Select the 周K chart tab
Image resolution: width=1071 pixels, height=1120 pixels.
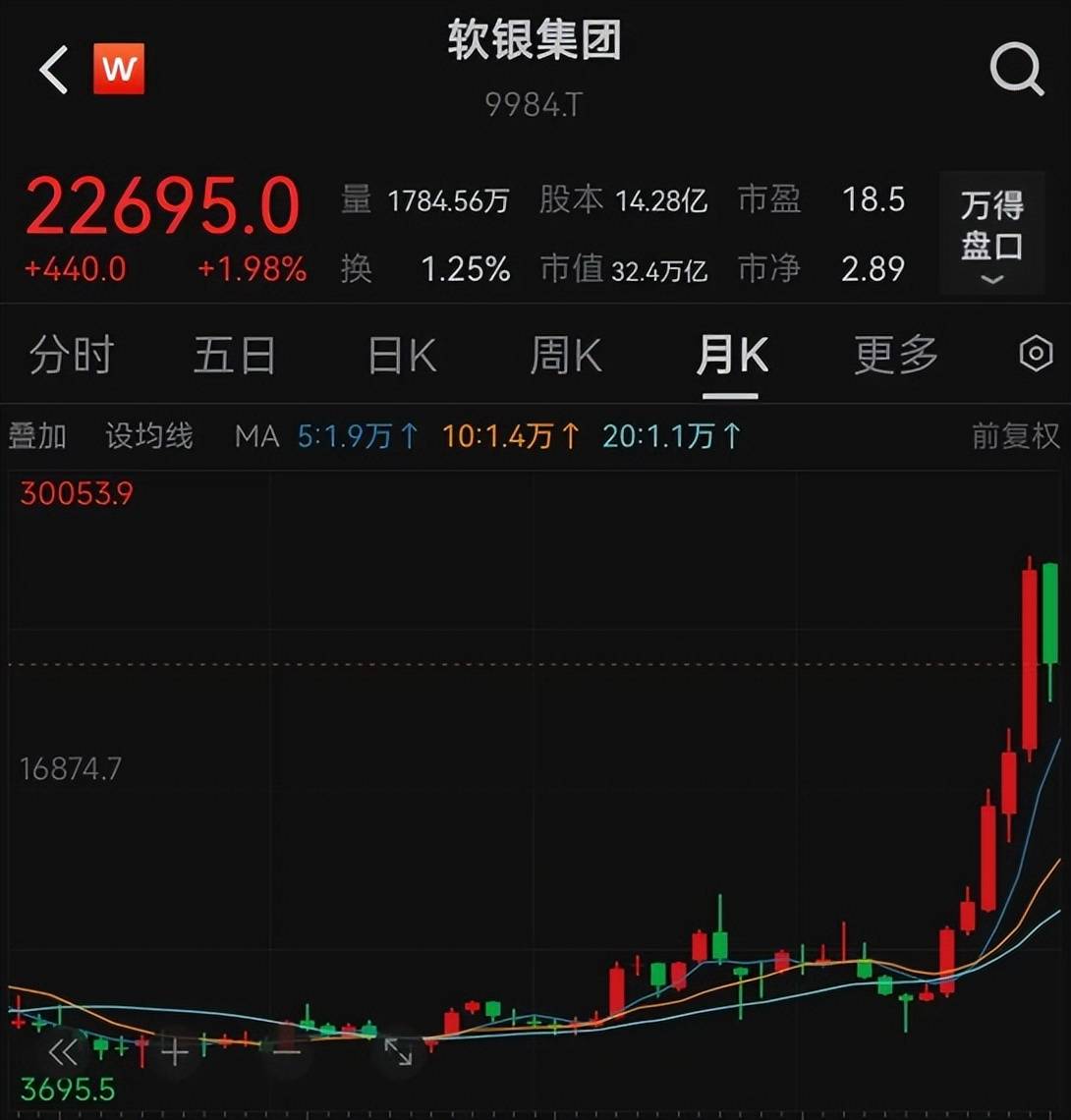pos(565,355)
